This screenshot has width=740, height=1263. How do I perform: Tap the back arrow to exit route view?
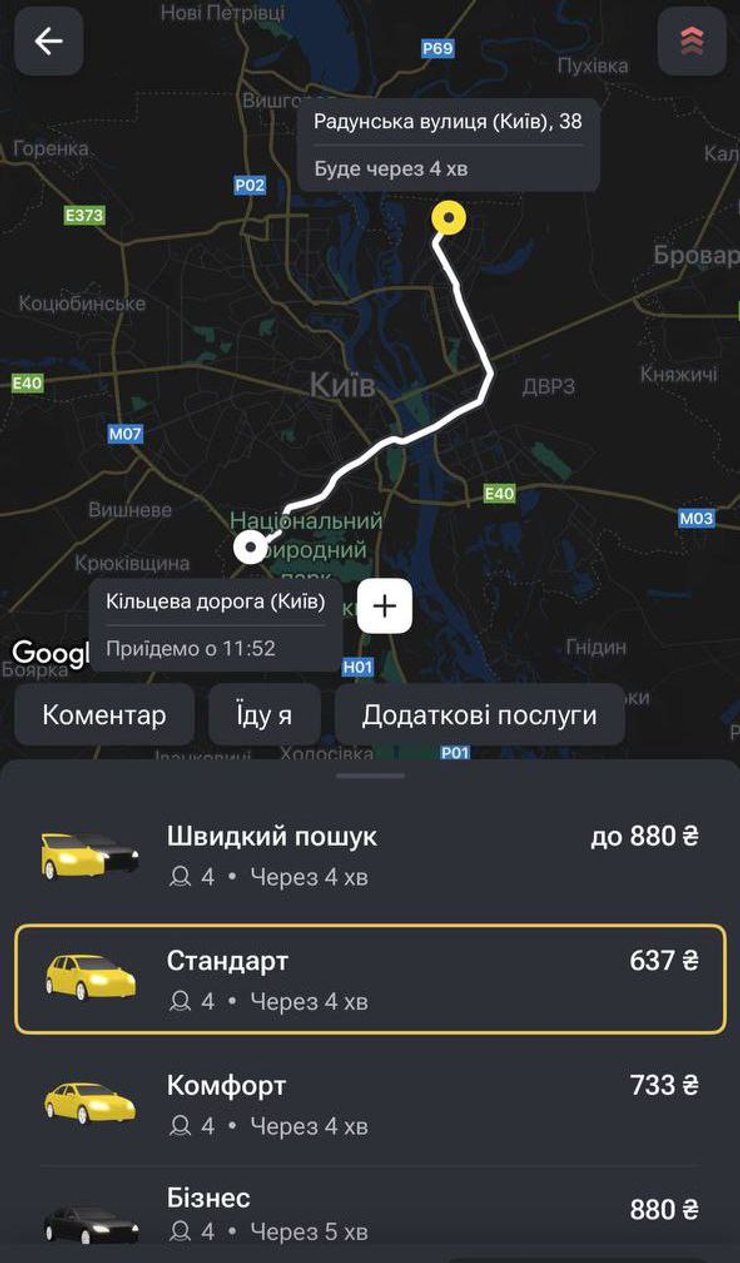[x=48, y=42]
